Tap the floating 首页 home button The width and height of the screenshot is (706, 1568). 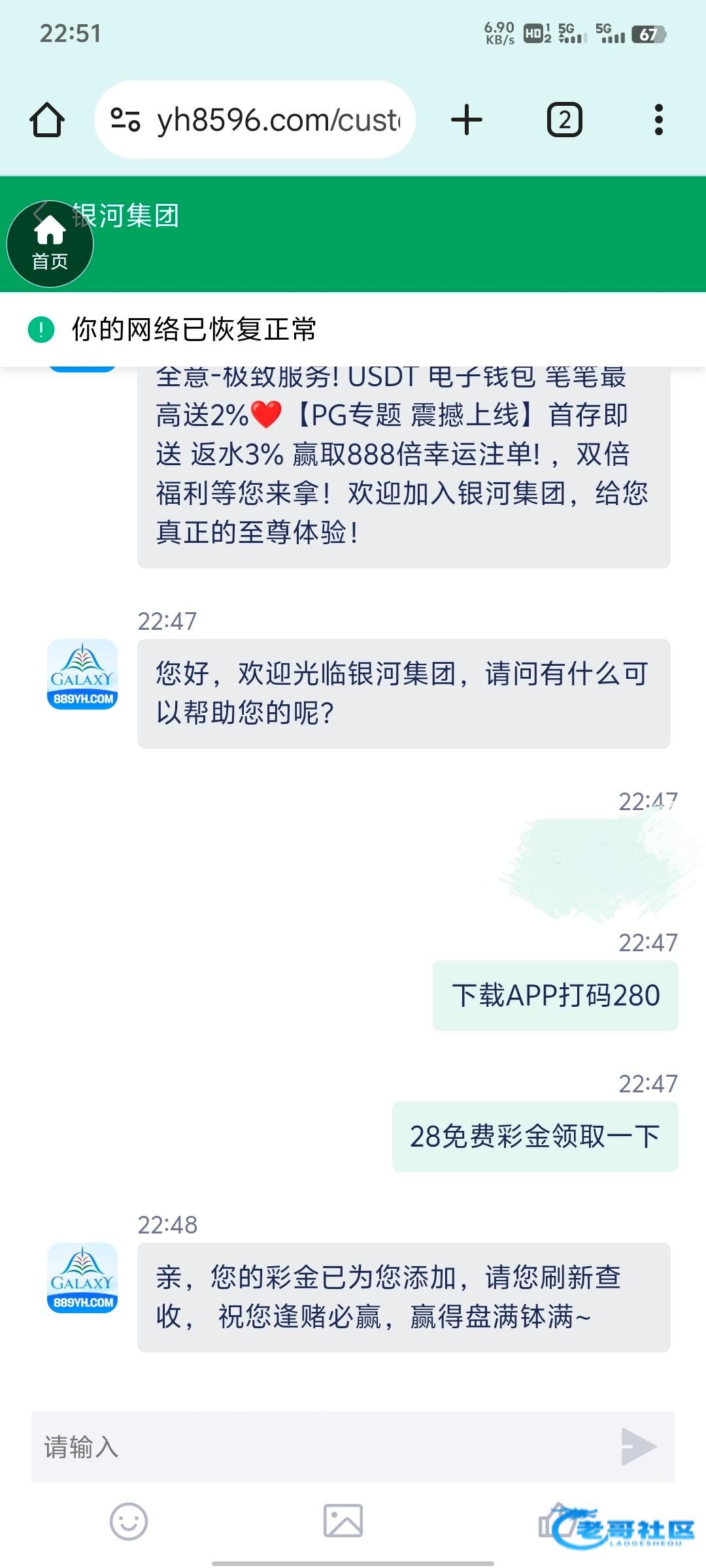click(x=50, y=244)
